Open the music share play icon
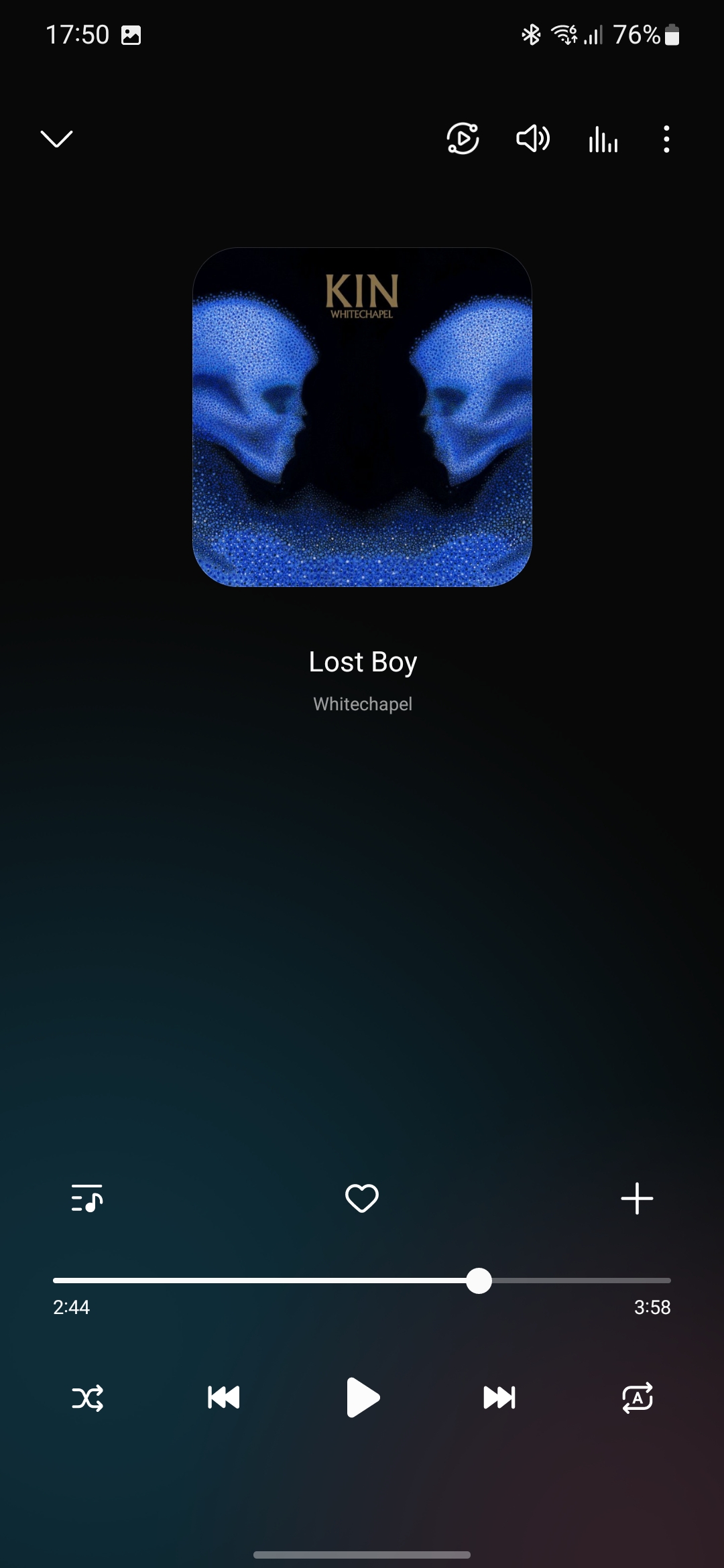 click(463, 139)
